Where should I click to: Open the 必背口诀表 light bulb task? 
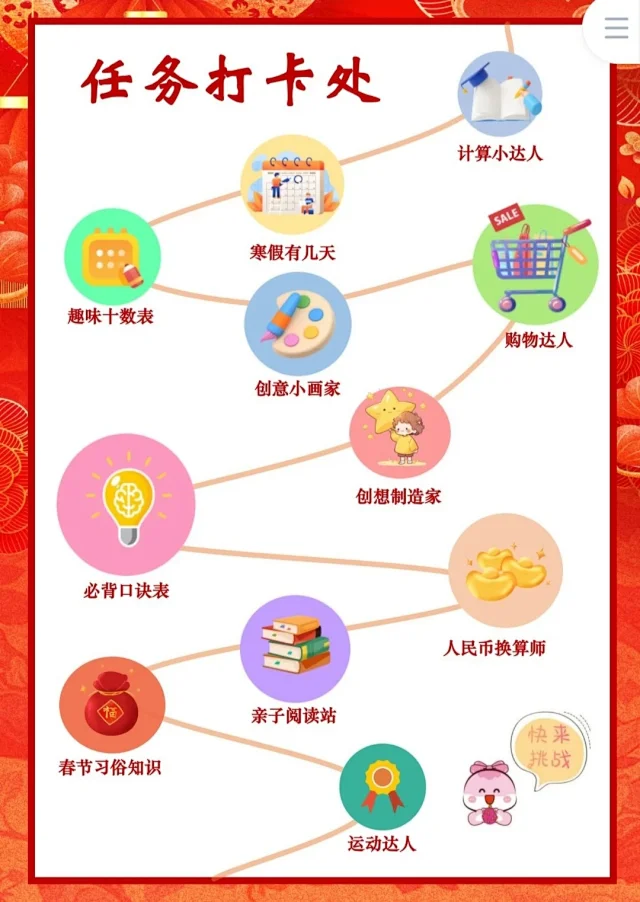(126, 505)
